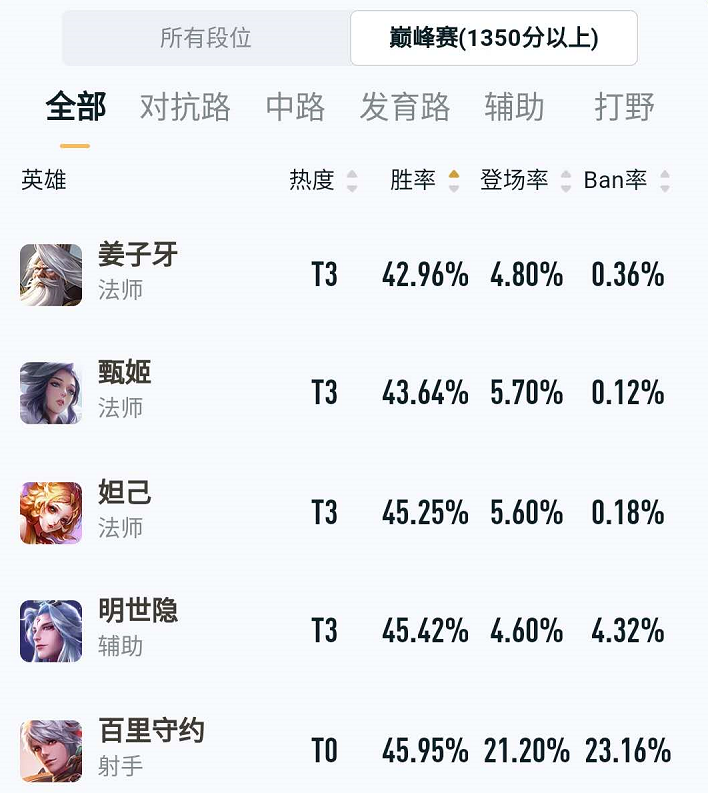
Task: Switch to the 辅助 tab
Action: coord(513,107)
